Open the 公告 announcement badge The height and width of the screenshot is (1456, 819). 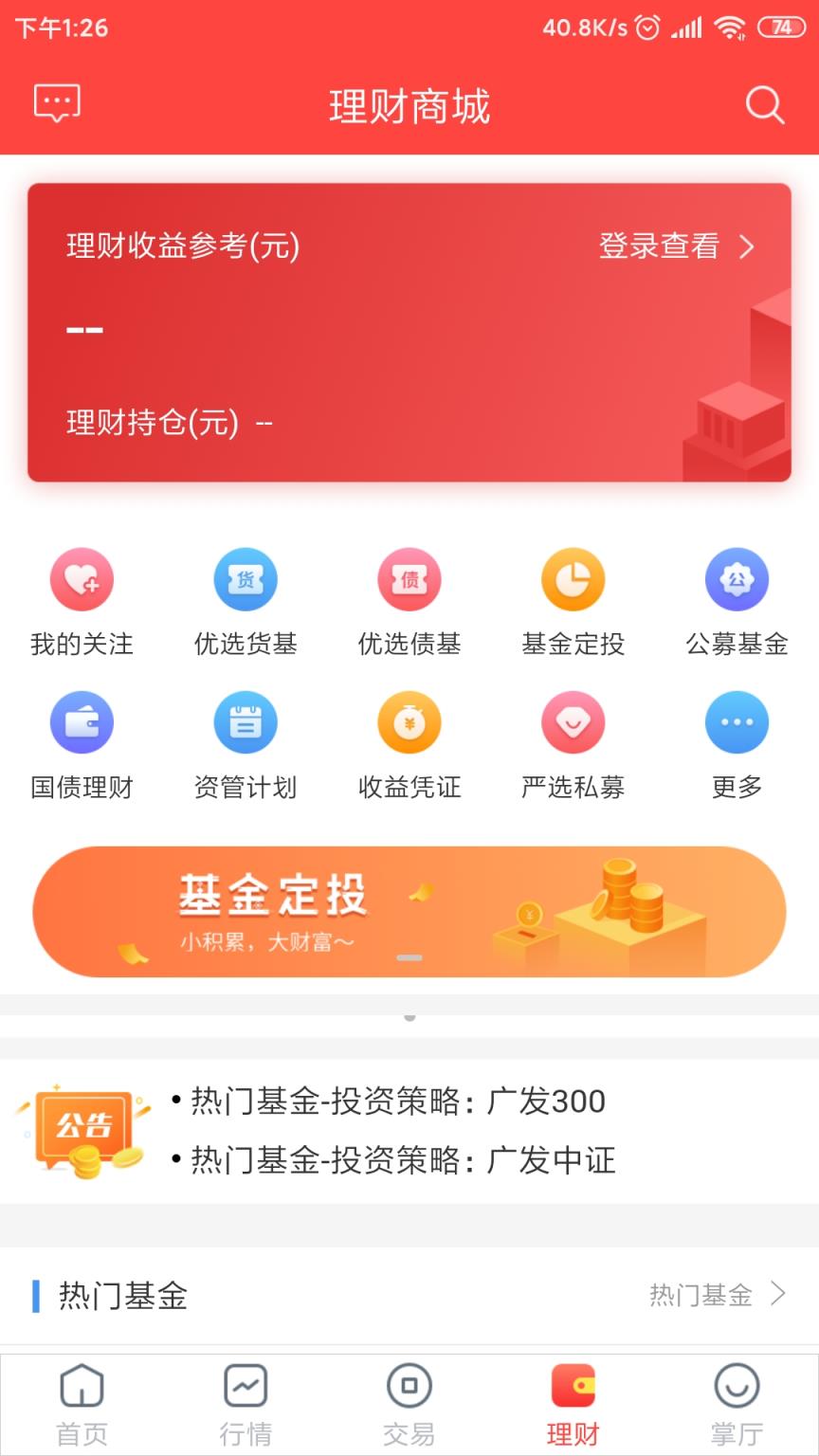[83, 1128]
